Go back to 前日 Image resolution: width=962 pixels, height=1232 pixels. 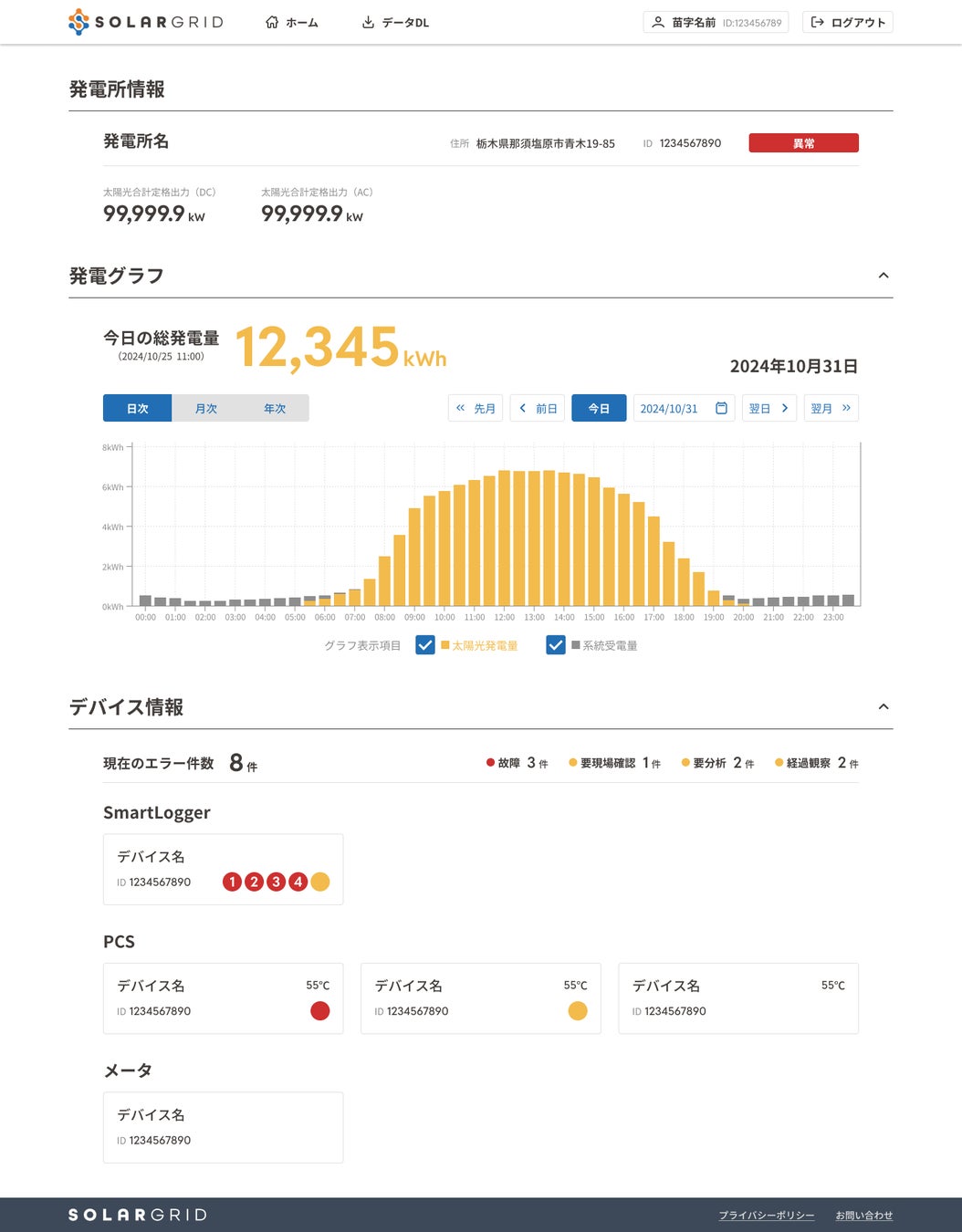point(538,409)
